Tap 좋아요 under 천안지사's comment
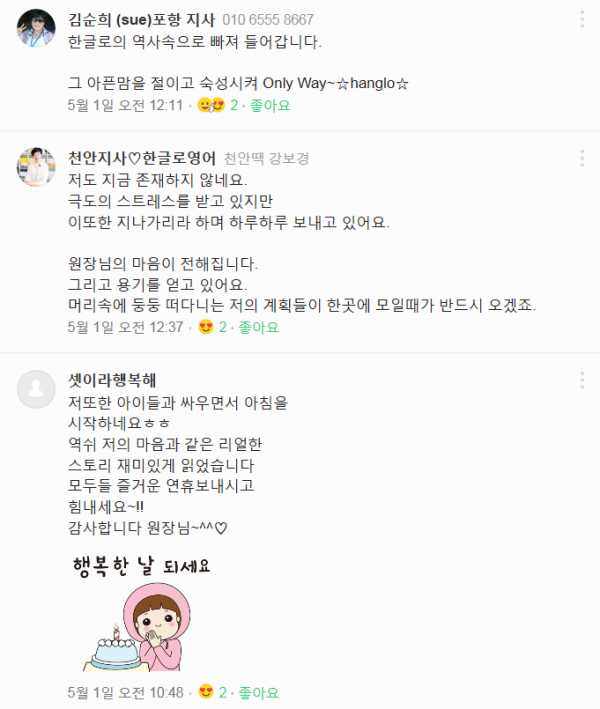This screenshot has height=709, width=600. click(259, 326)
